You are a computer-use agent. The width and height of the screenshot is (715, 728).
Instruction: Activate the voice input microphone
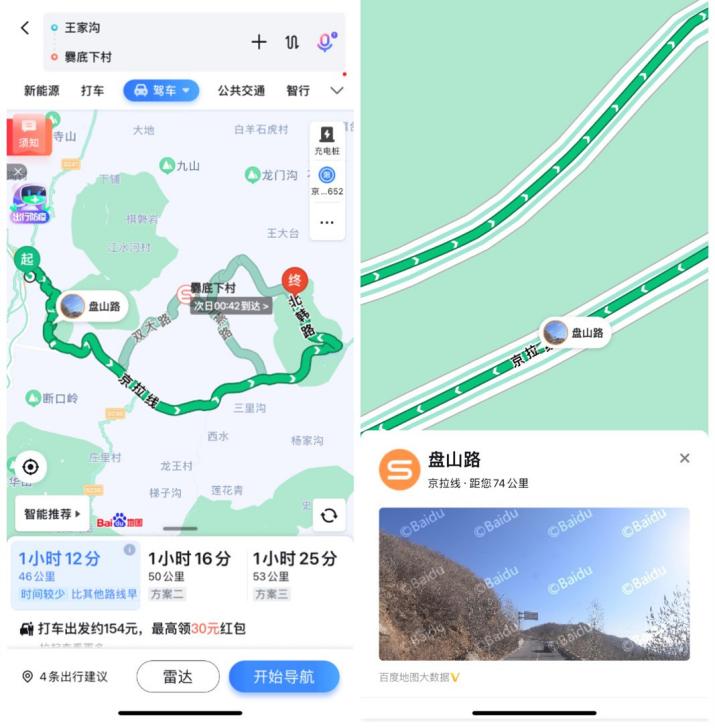[325, 42]
